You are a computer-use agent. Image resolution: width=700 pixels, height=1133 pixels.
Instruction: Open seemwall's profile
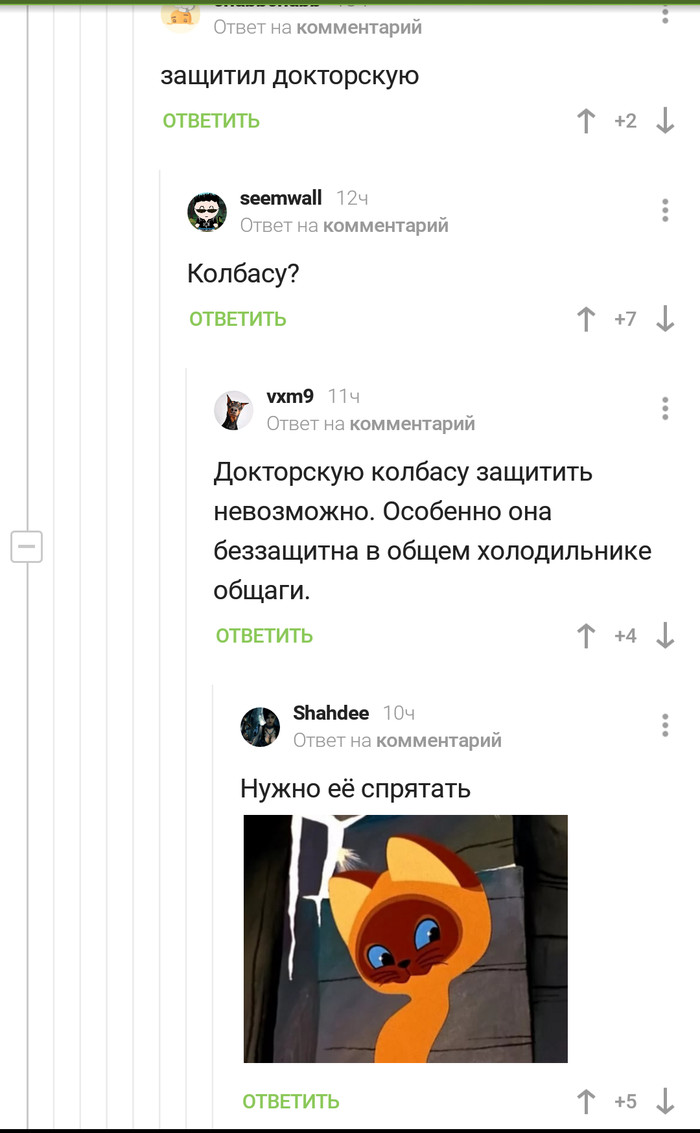point(280,198)
